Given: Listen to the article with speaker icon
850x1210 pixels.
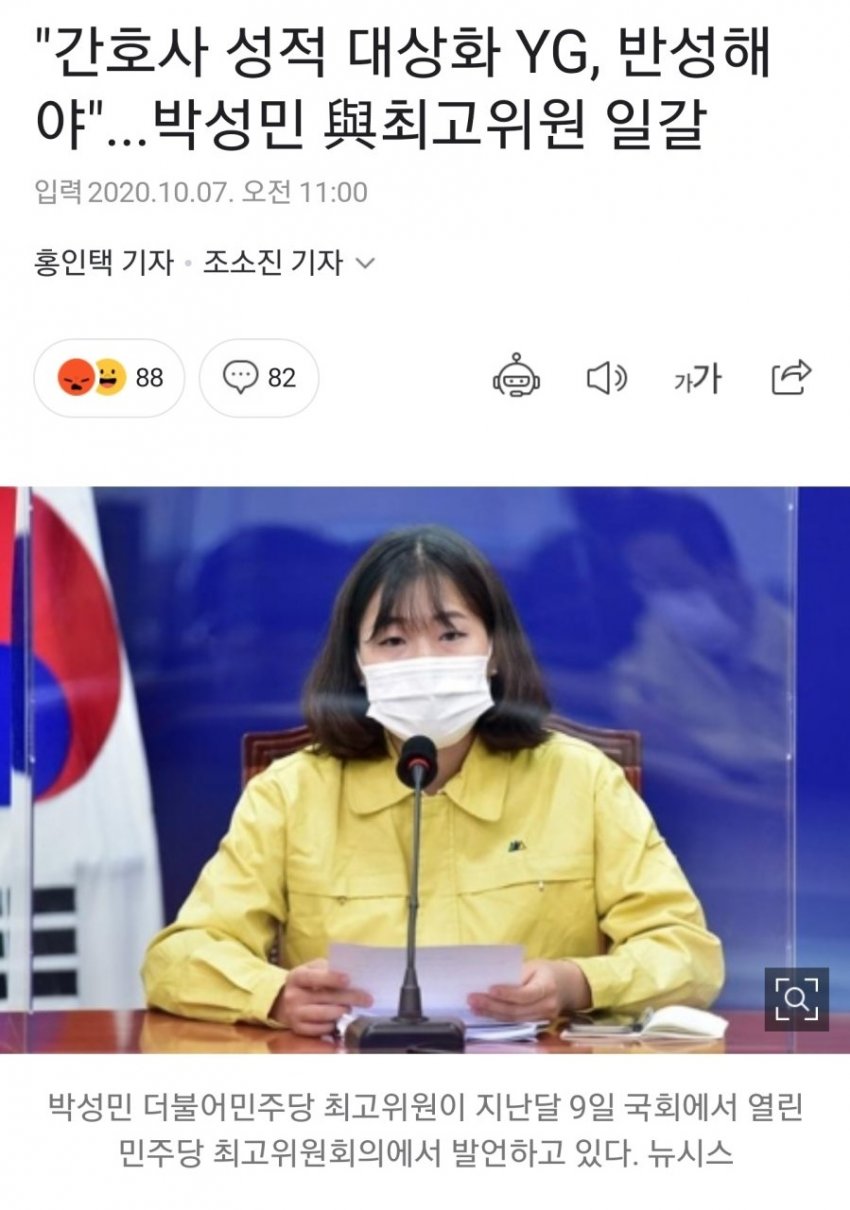Looking at the screenshot, I should click(x=606, y=378).
